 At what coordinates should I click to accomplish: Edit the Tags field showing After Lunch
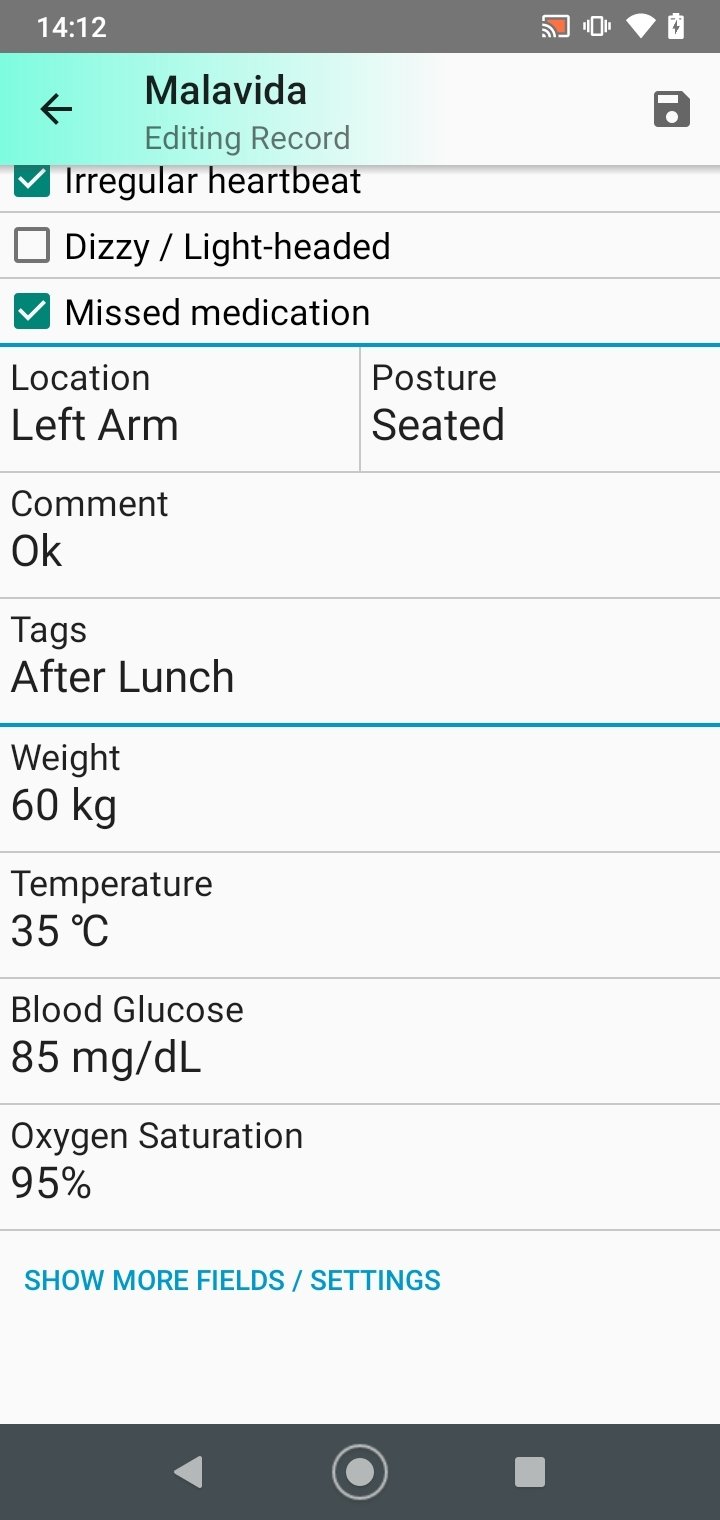point(360,661)
